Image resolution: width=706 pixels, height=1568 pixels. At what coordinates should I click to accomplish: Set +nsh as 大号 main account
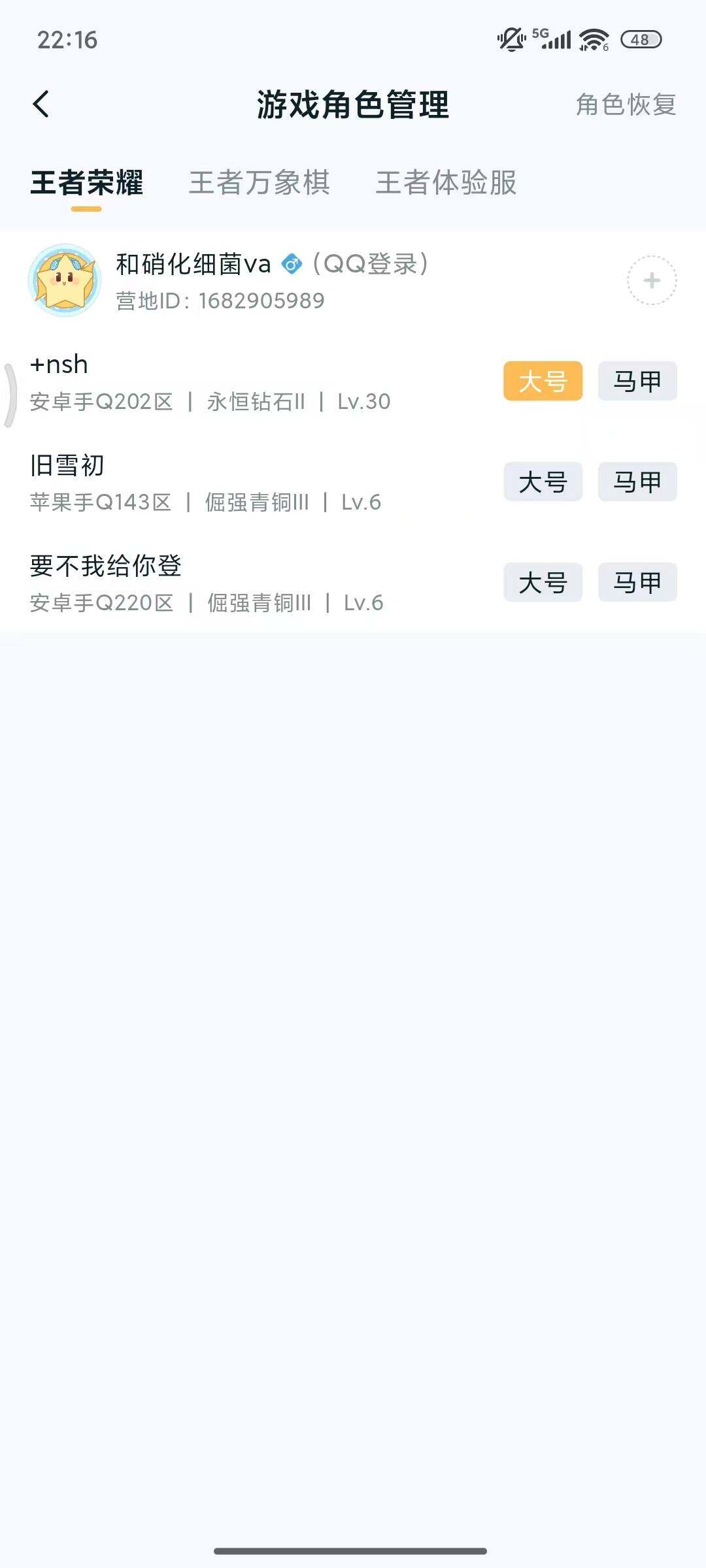click(x=543, y=382)
